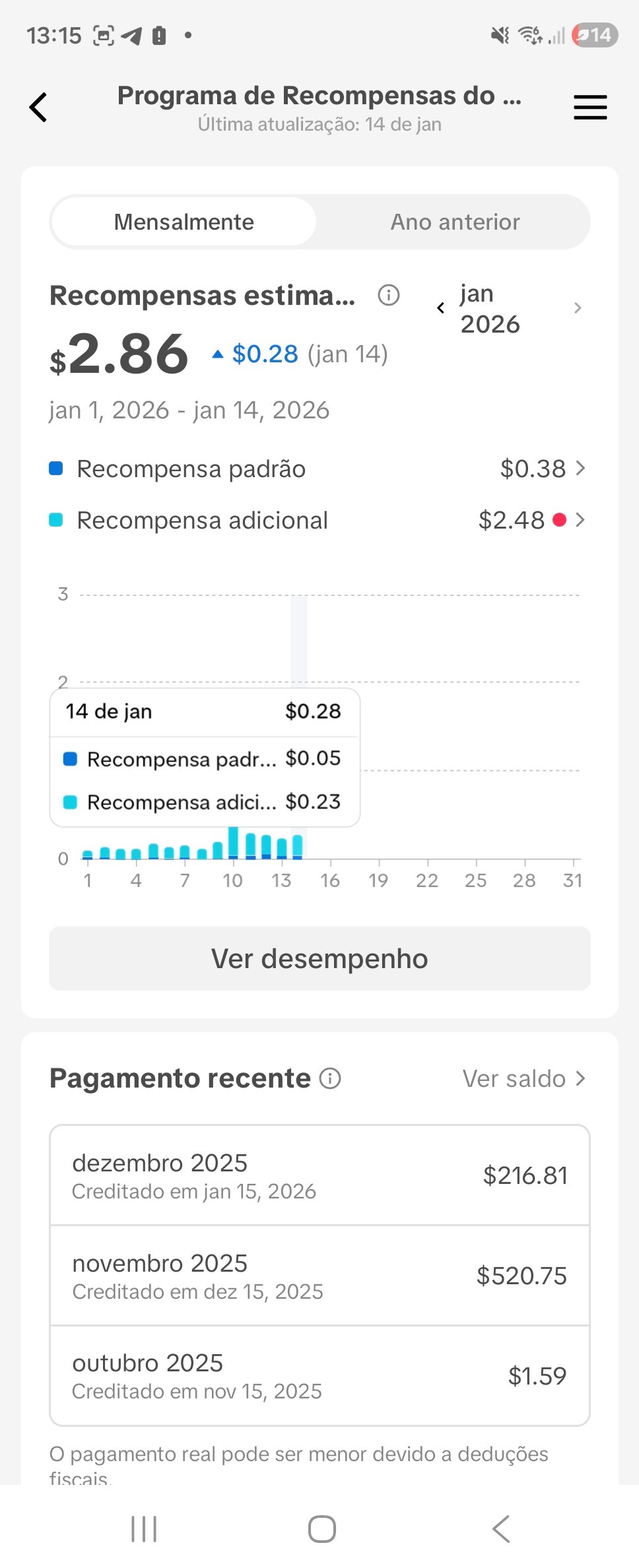Viewport: 639px width, 1568px height.
Task: Tap the system home button
Action: coord(321,1529)
